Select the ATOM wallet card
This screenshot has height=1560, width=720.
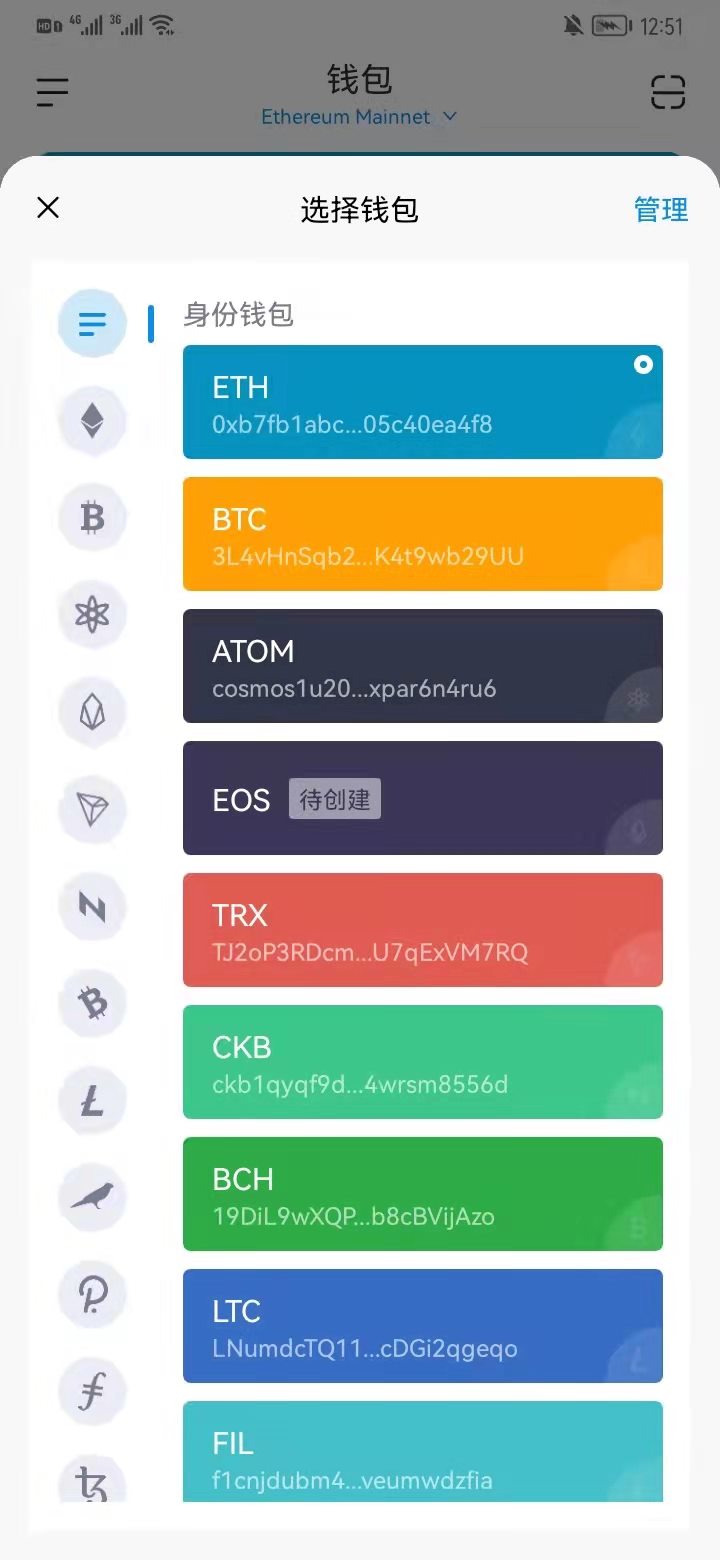tap(422, 666)
